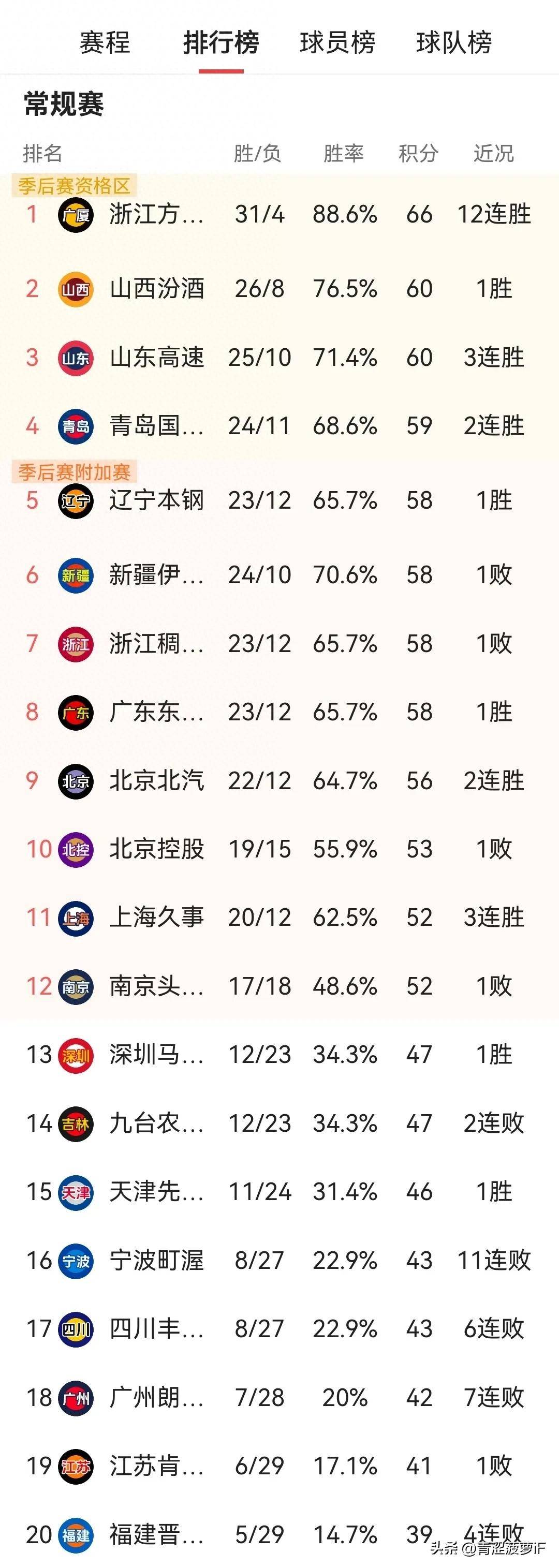Open the 新疆 team badge icon
This screenshot has width=559, height=1568.
(76, 573)
